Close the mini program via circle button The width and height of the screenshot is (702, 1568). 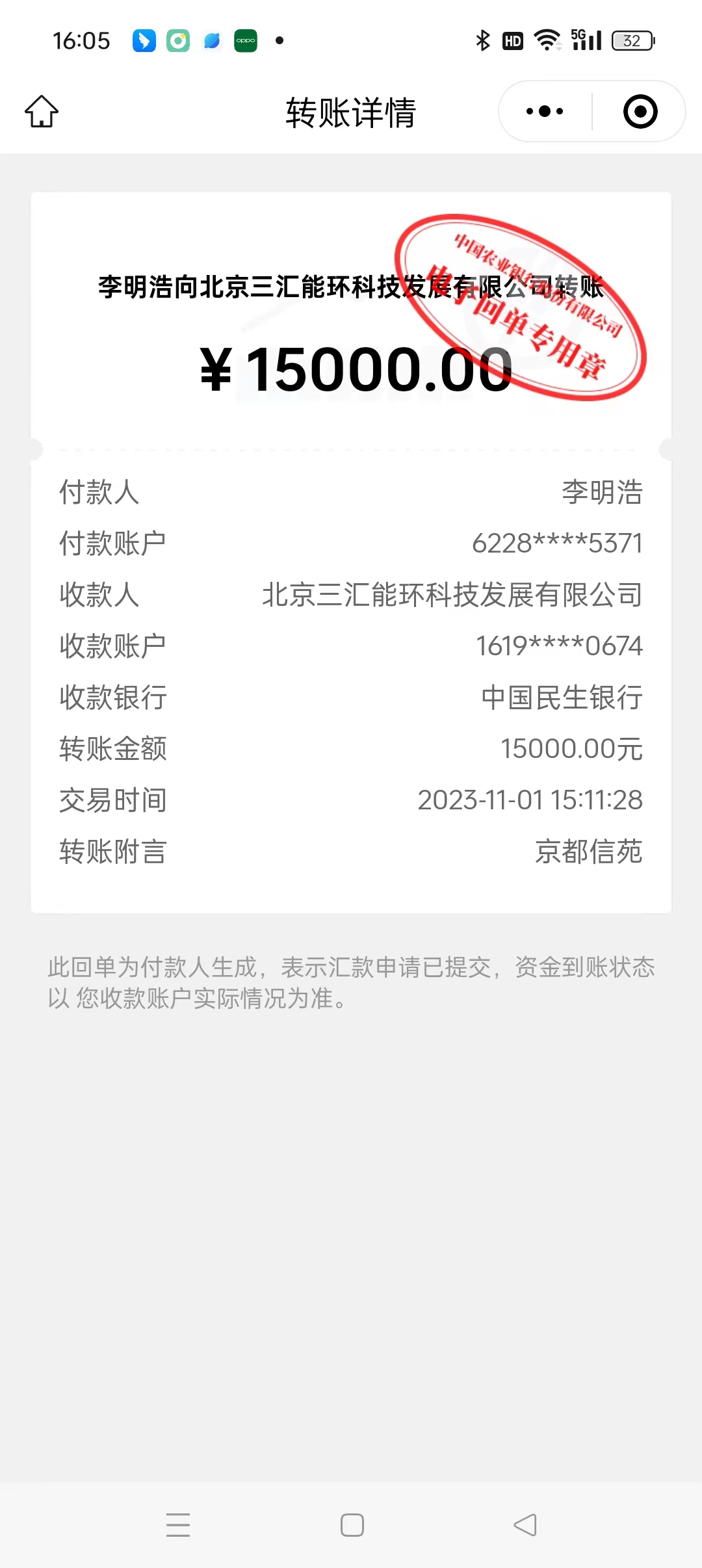pyautogui.click(x=640, y=112)
